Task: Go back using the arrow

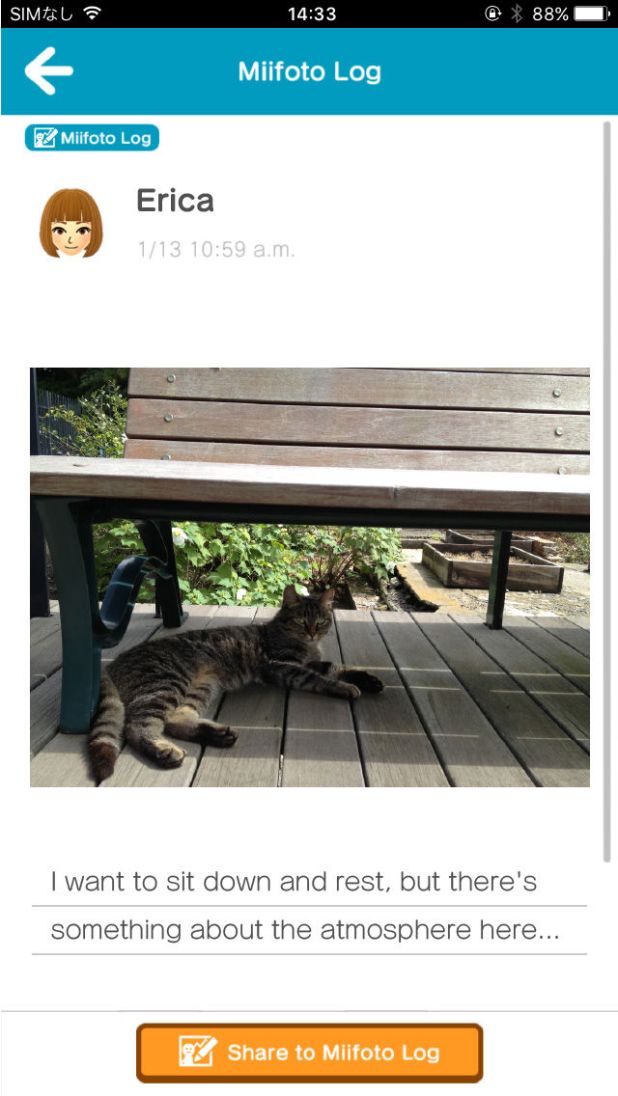Action: [x=49, y=71]
